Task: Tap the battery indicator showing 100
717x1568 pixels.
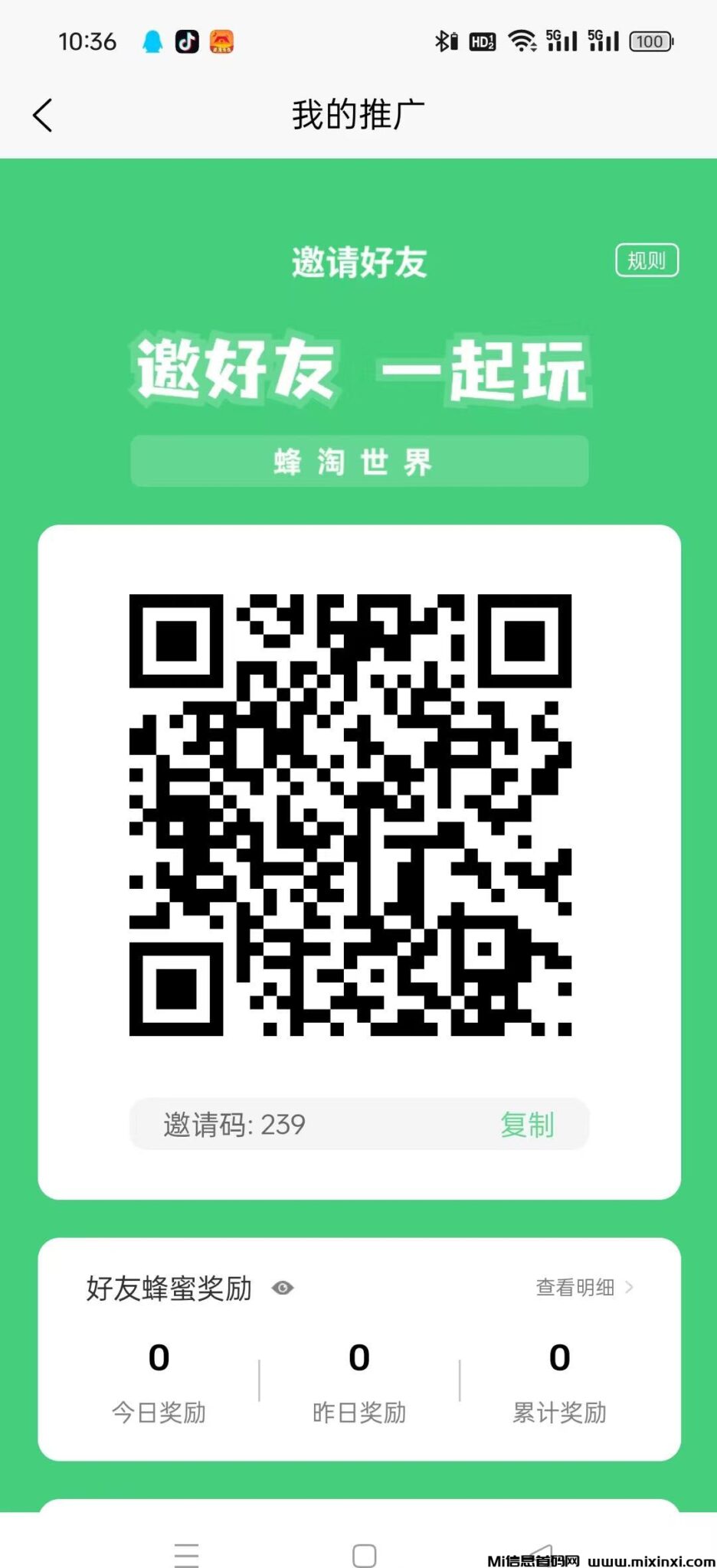Action: pyautogui.click(x=650, y=41)
